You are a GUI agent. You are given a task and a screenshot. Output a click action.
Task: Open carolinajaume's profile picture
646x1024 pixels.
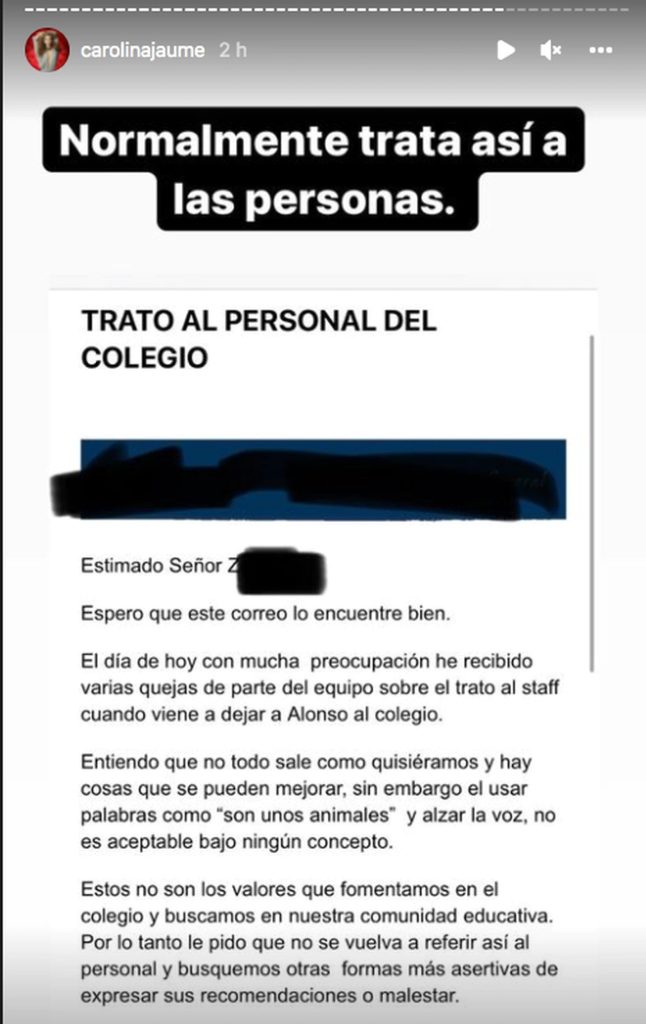point(47,50)
